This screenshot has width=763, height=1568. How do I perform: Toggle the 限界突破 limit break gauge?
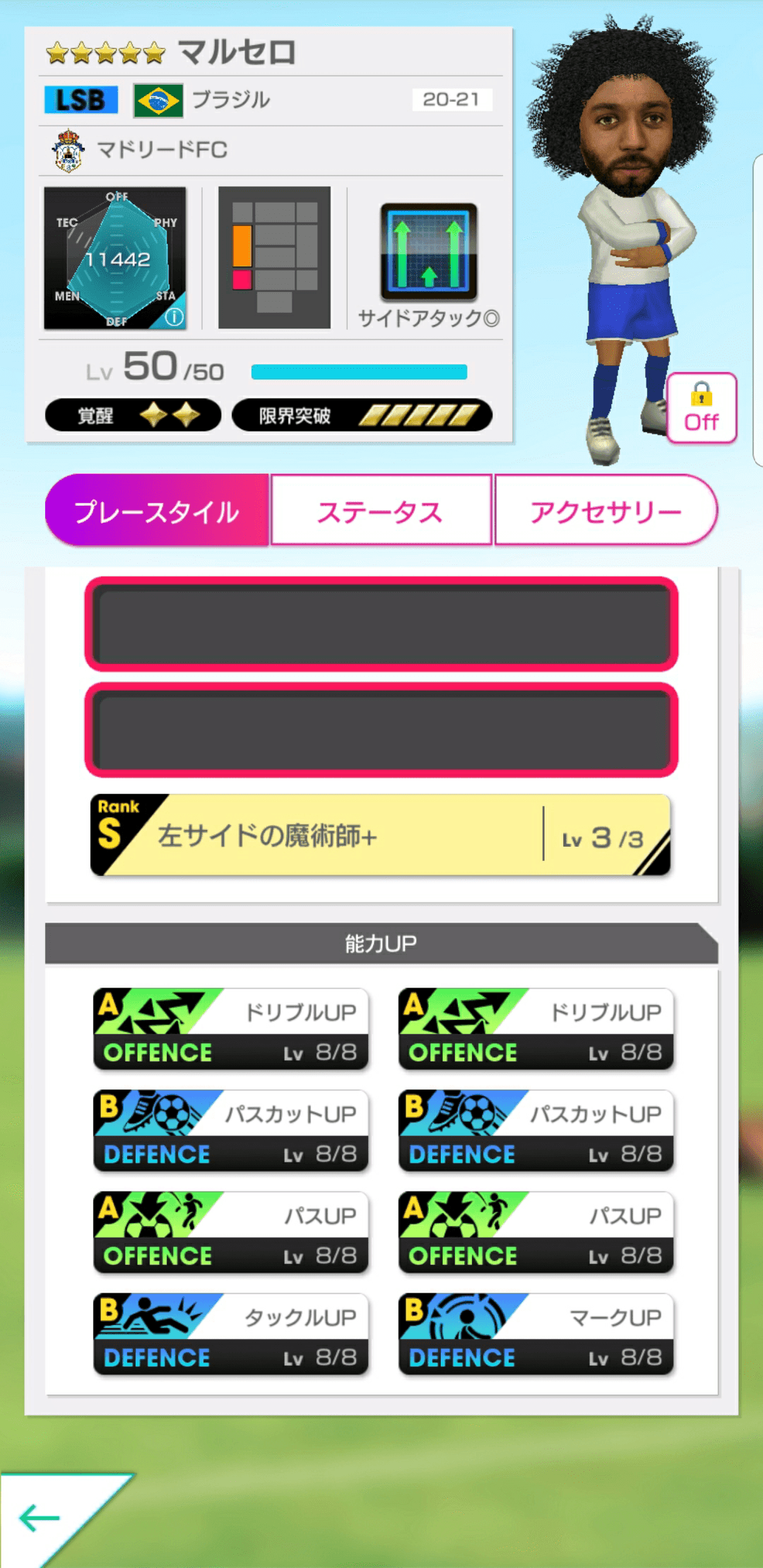point(362,417)
